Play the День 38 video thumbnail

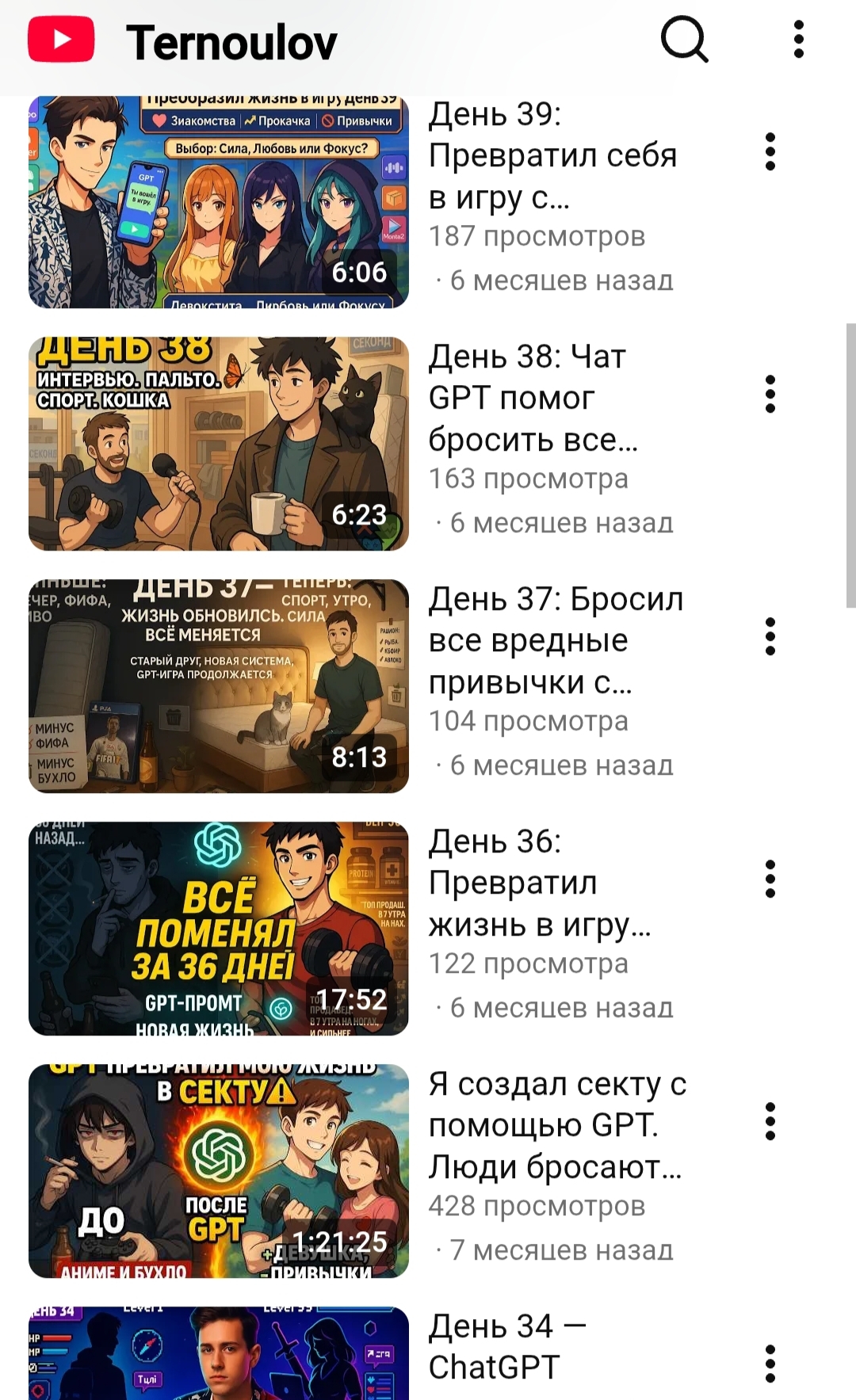(219, 444)
